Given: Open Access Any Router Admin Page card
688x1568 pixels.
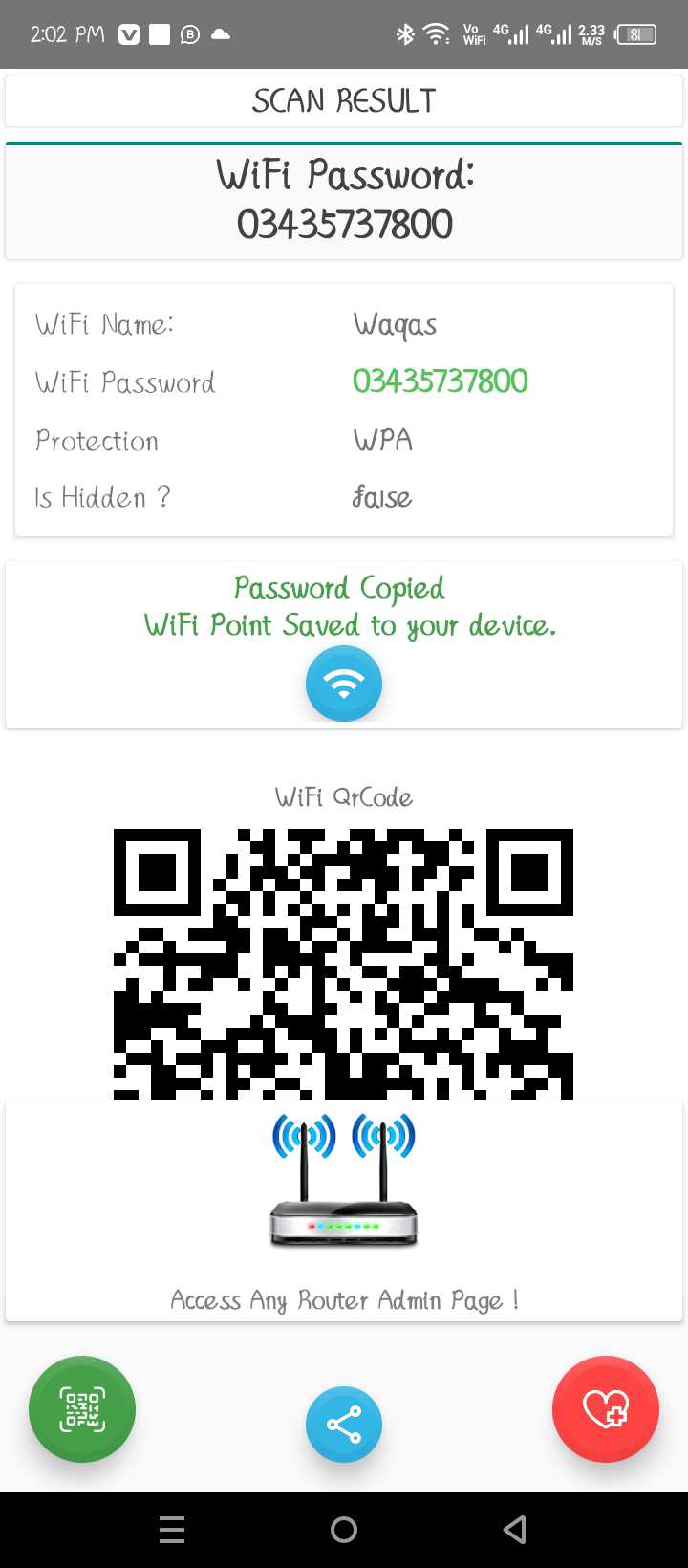Looking at the screenshot, I should click(x=344, y=1211).
